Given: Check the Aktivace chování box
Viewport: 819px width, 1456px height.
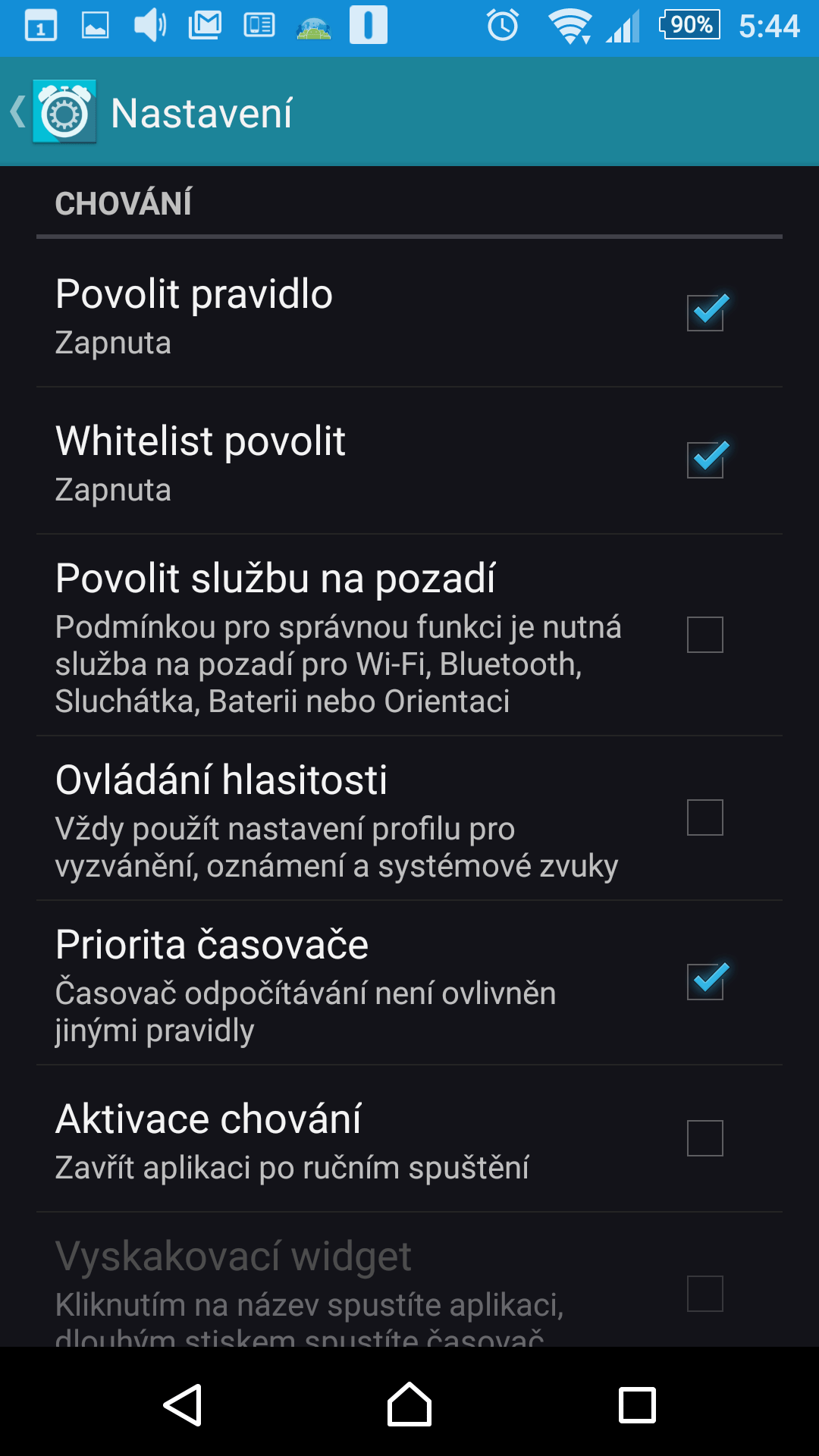Looking at the screenshot, I should click(x=705, y=1137).
